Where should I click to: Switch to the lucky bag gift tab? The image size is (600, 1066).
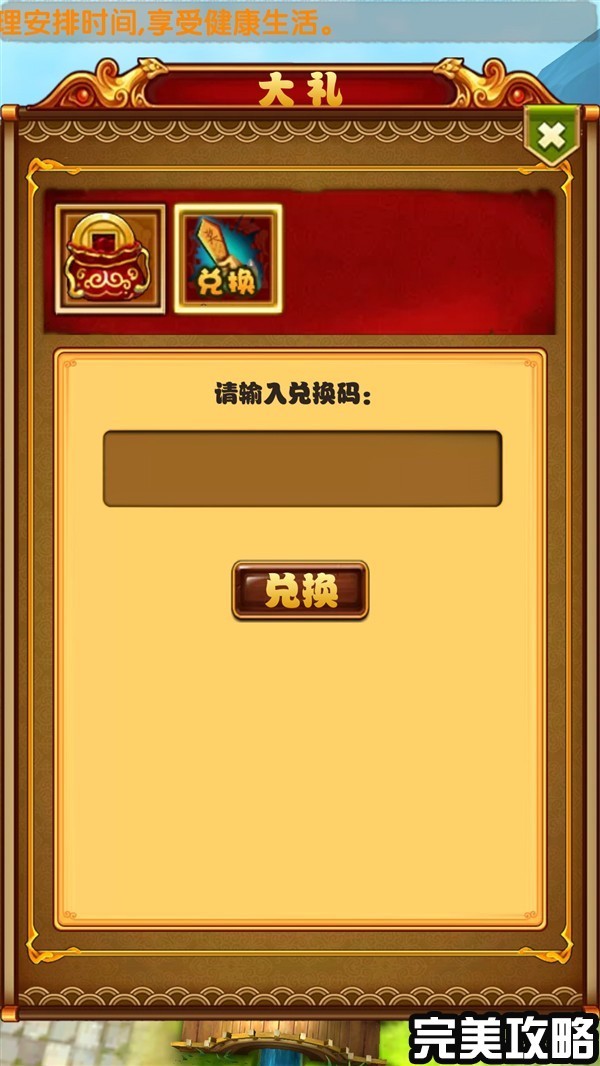(110, 259)
